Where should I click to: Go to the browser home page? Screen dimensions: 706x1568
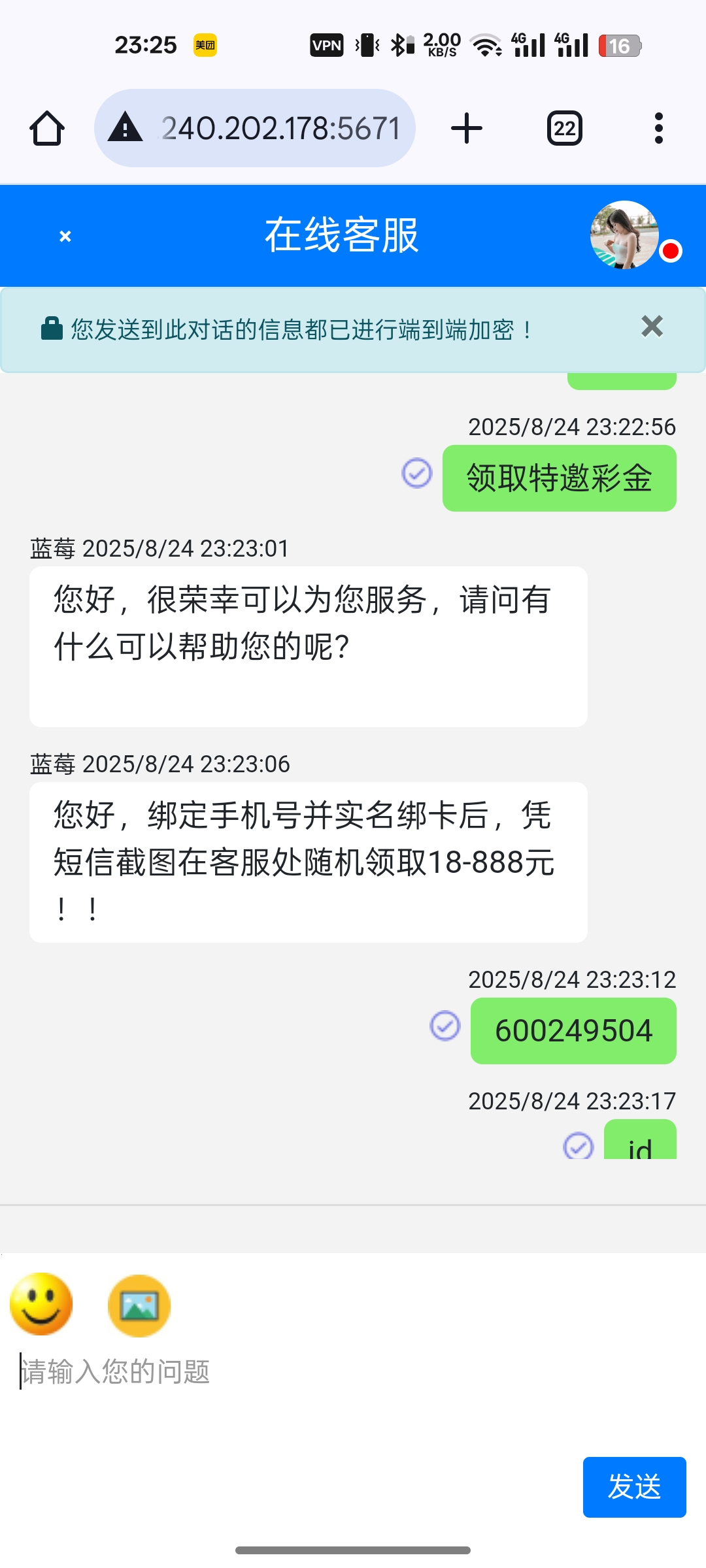47,128
